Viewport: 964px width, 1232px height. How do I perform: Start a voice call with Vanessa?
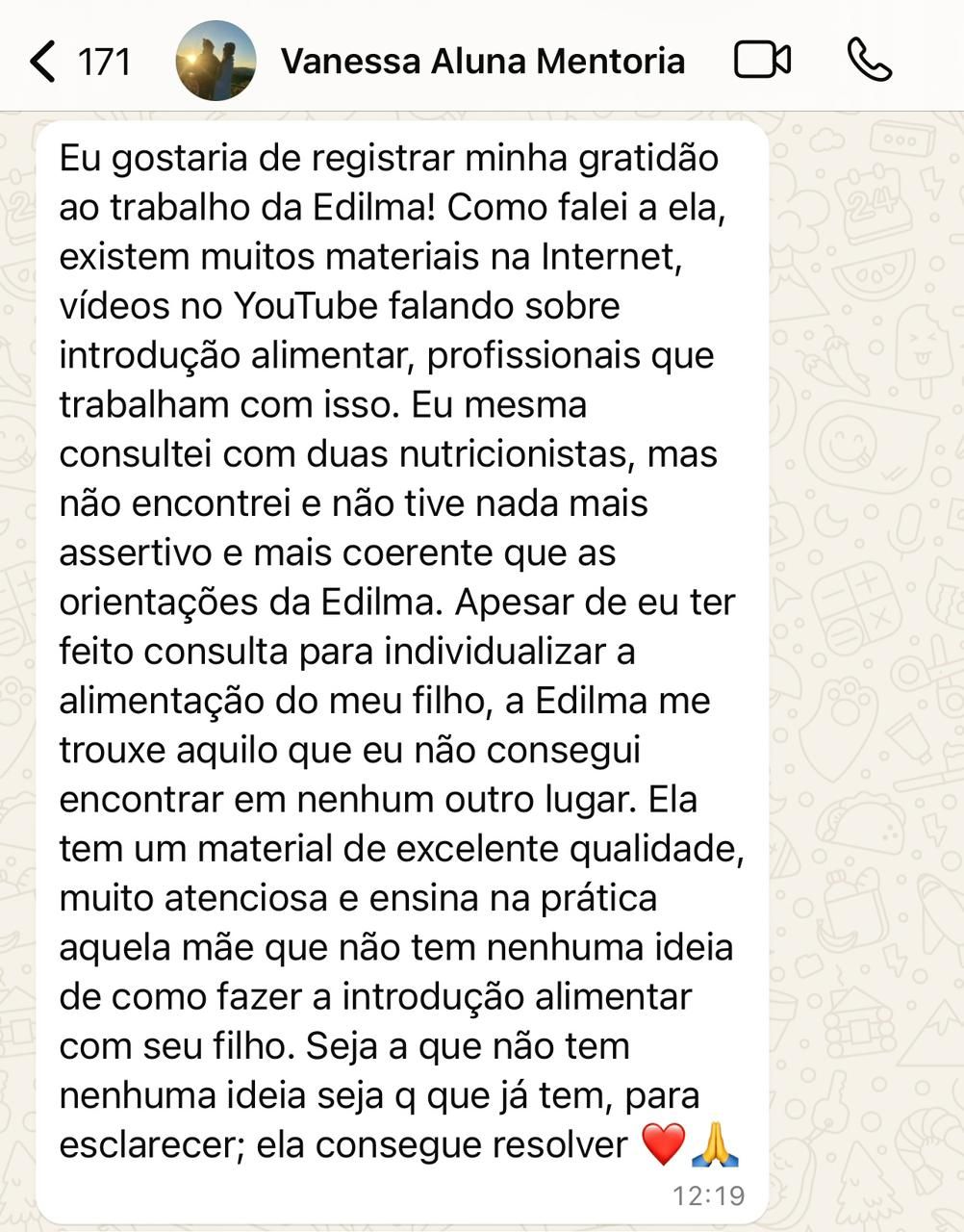point(870,61)
